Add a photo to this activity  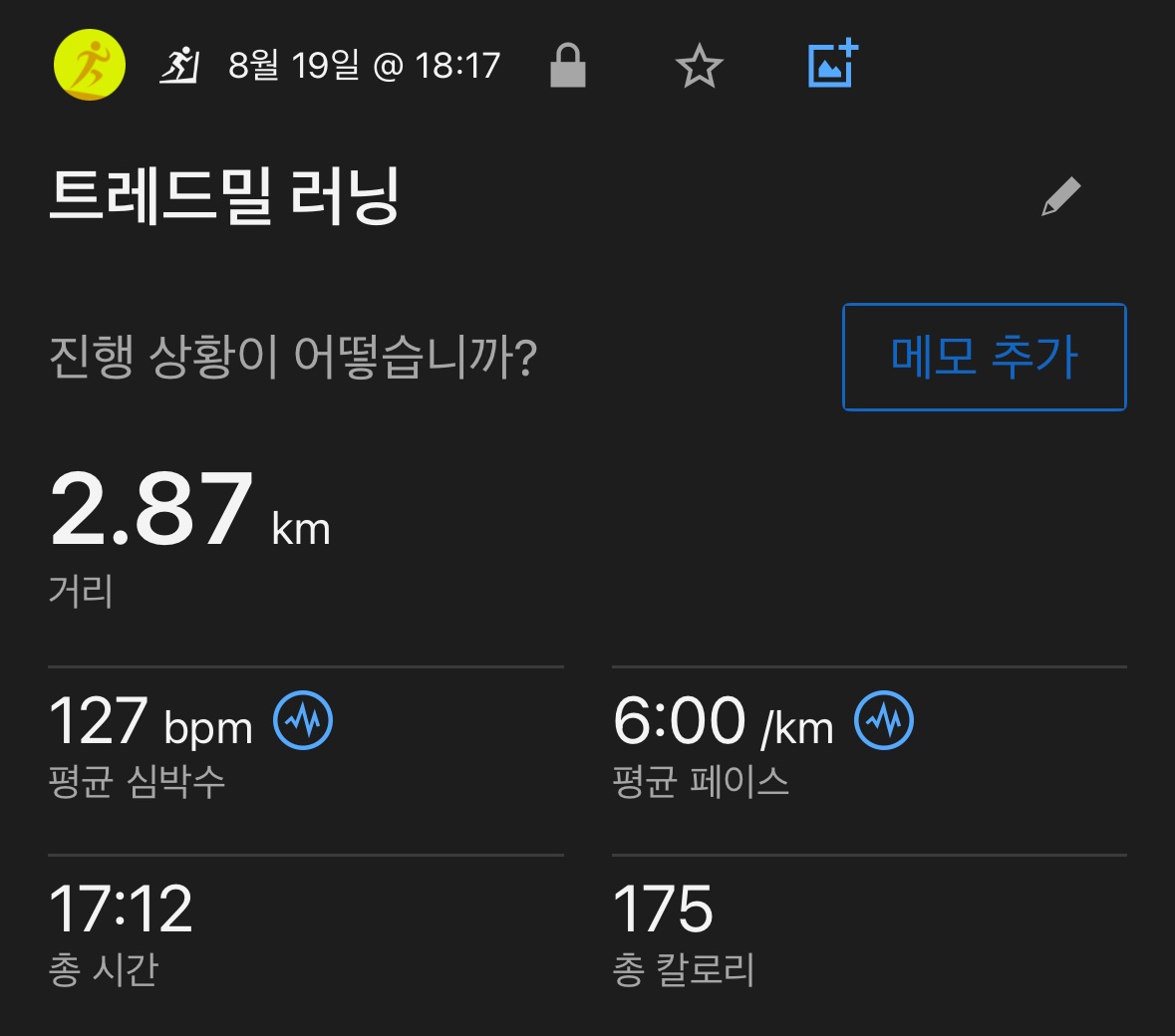click(x=832, y=65)
